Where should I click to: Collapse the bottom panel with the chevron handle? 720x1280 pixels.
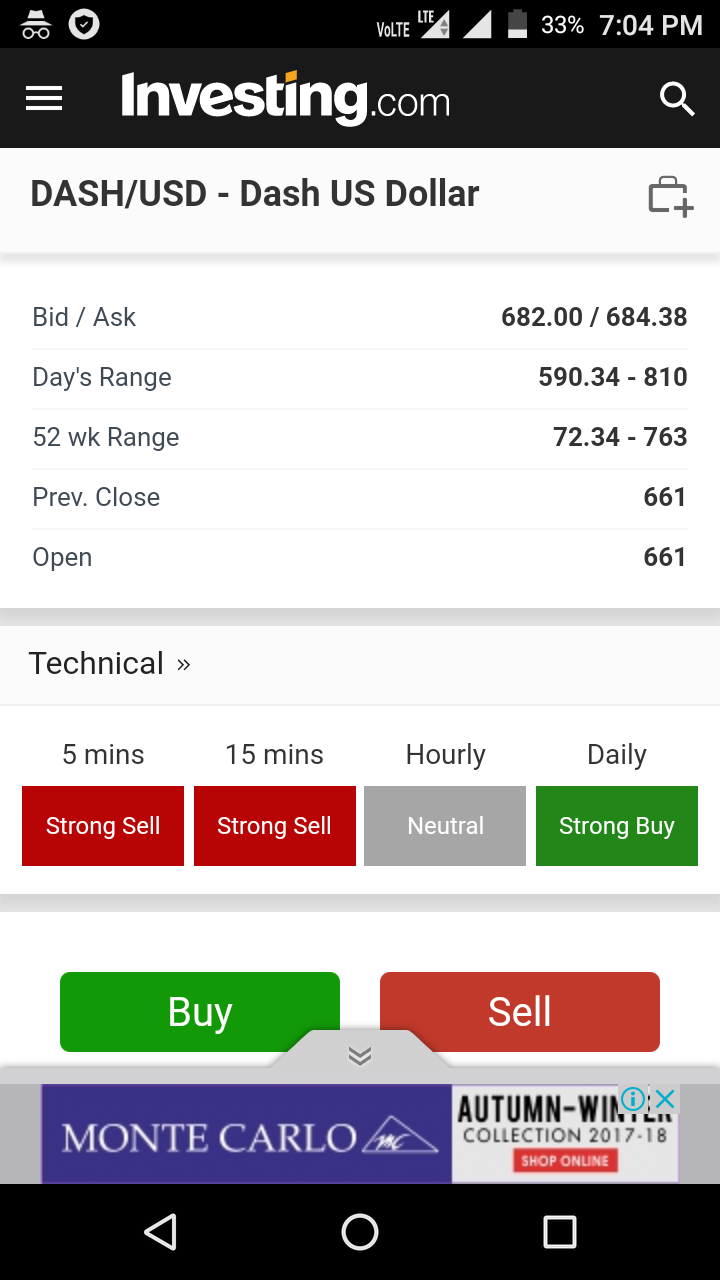pyautogui.click(x=360, y=1055)
